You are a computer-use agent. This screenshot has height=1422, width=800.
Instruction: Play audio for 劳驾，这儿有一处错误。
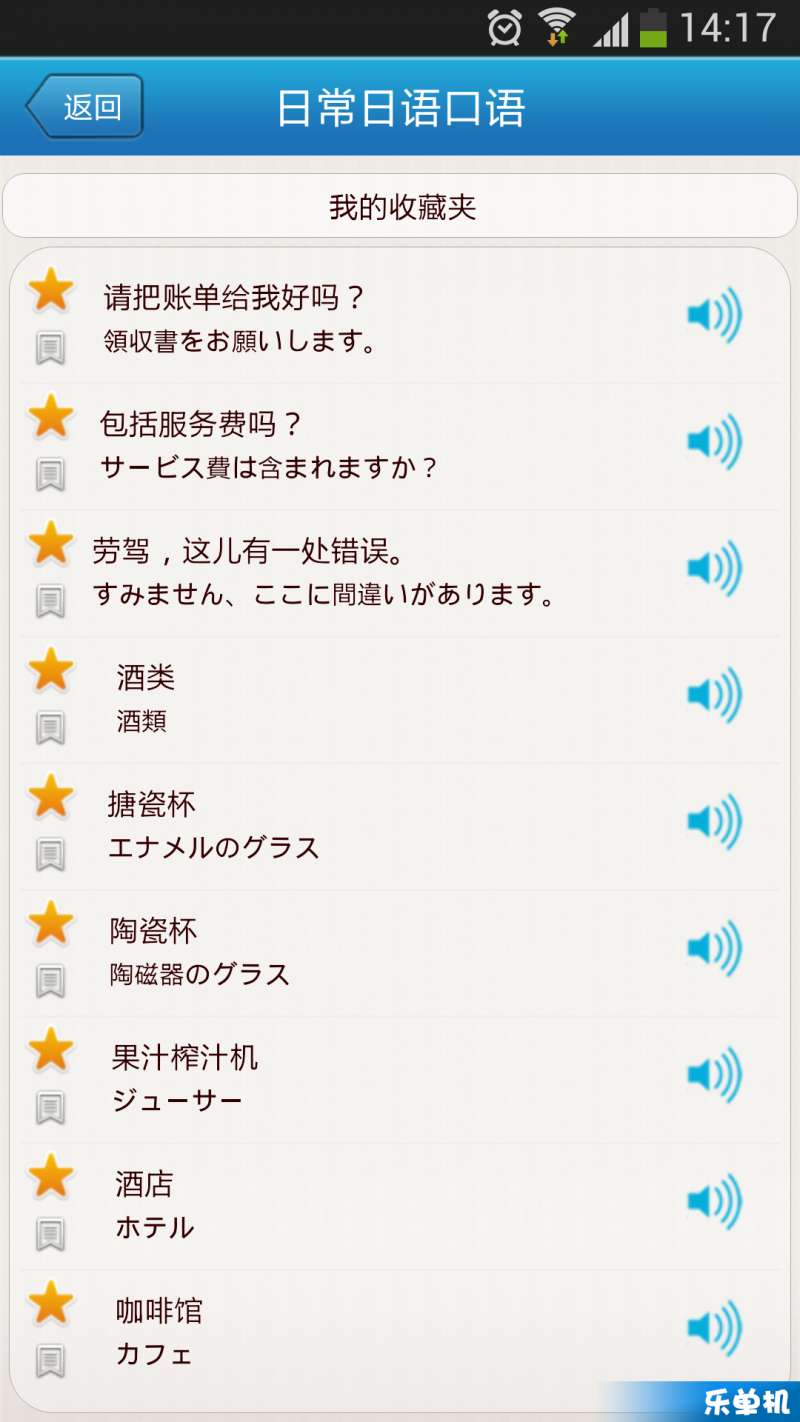(714, 568)
